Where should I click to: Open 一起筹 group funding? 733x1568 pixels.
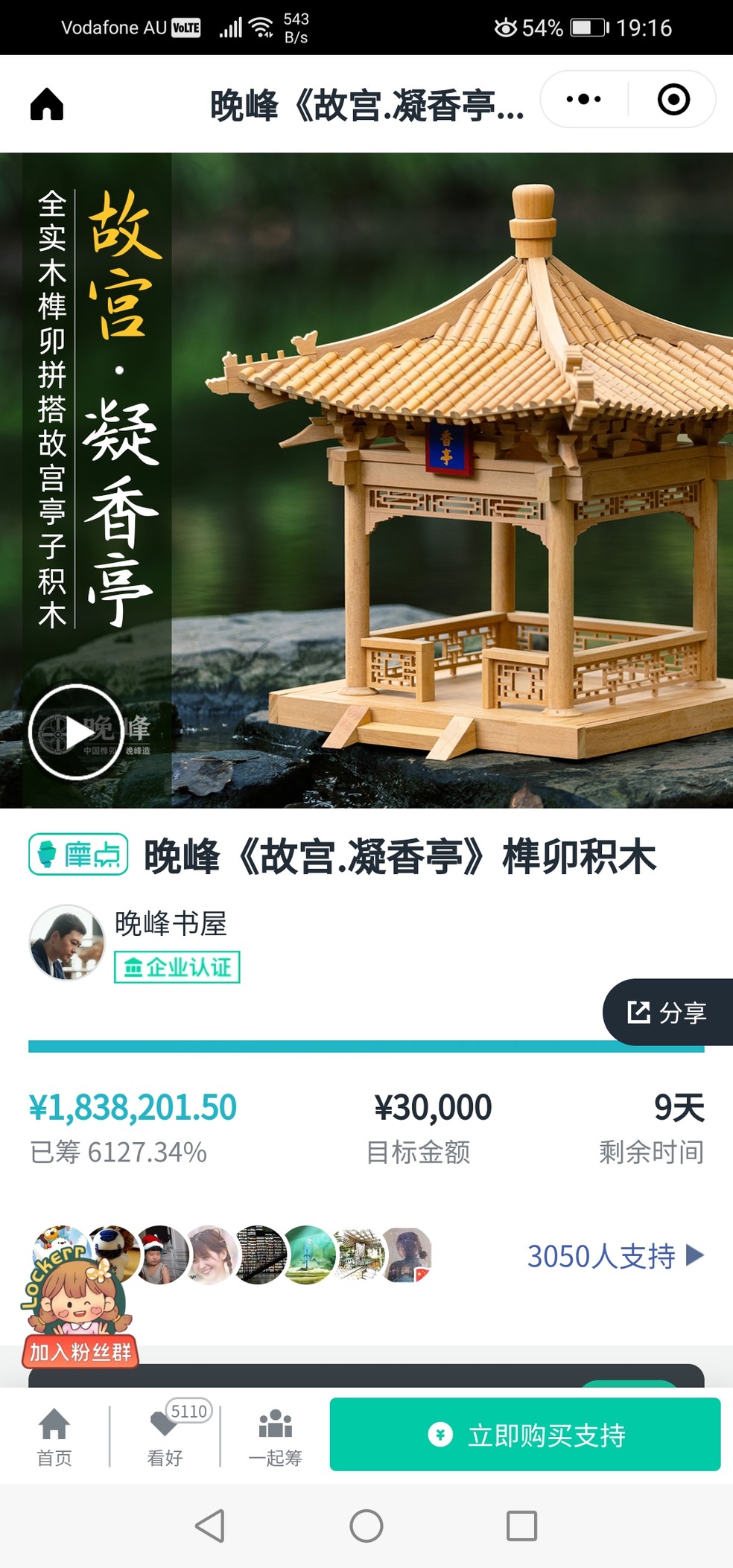click(x=275, y=1436)
